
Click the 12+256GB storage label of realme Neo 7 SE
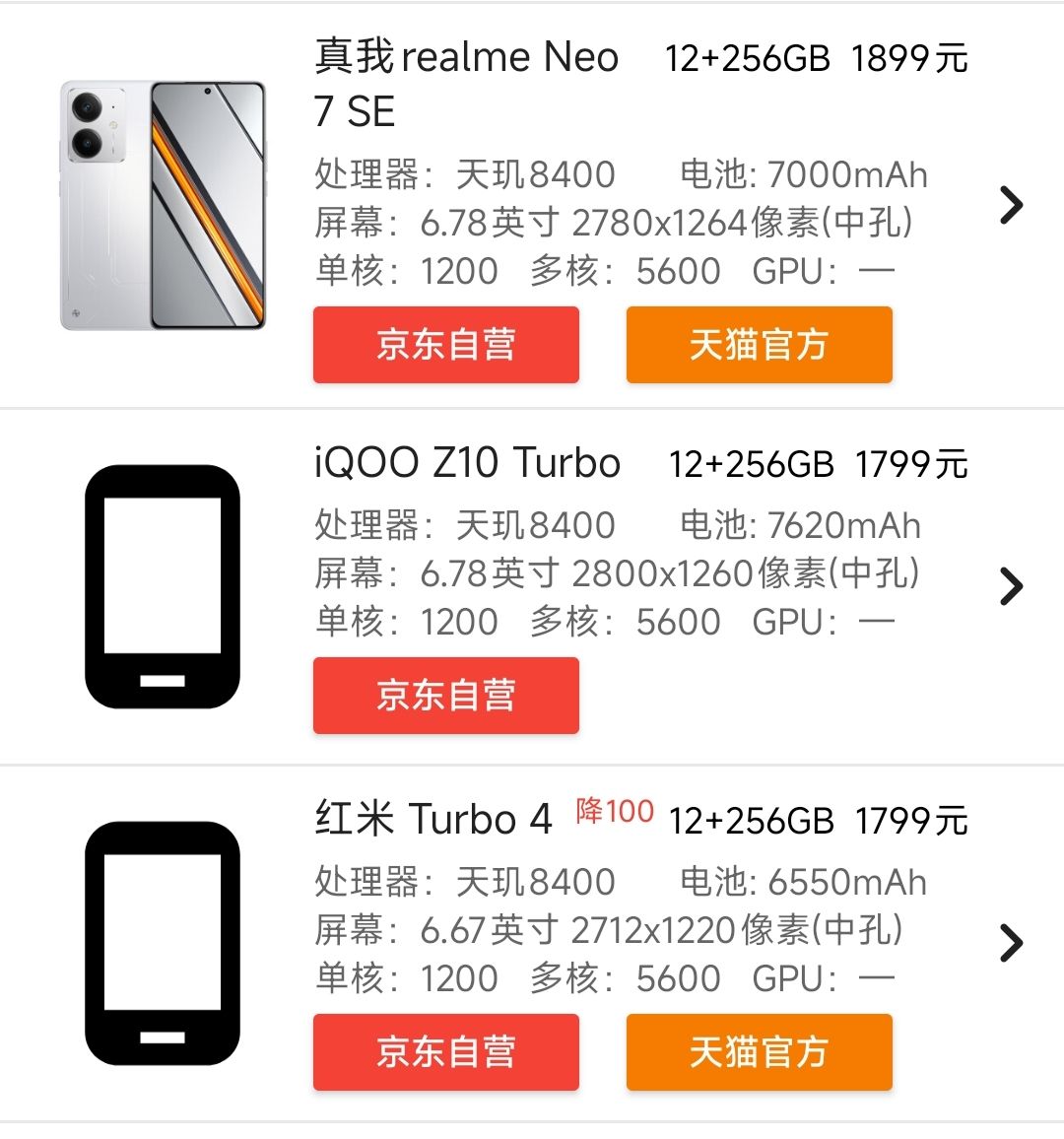752,59
